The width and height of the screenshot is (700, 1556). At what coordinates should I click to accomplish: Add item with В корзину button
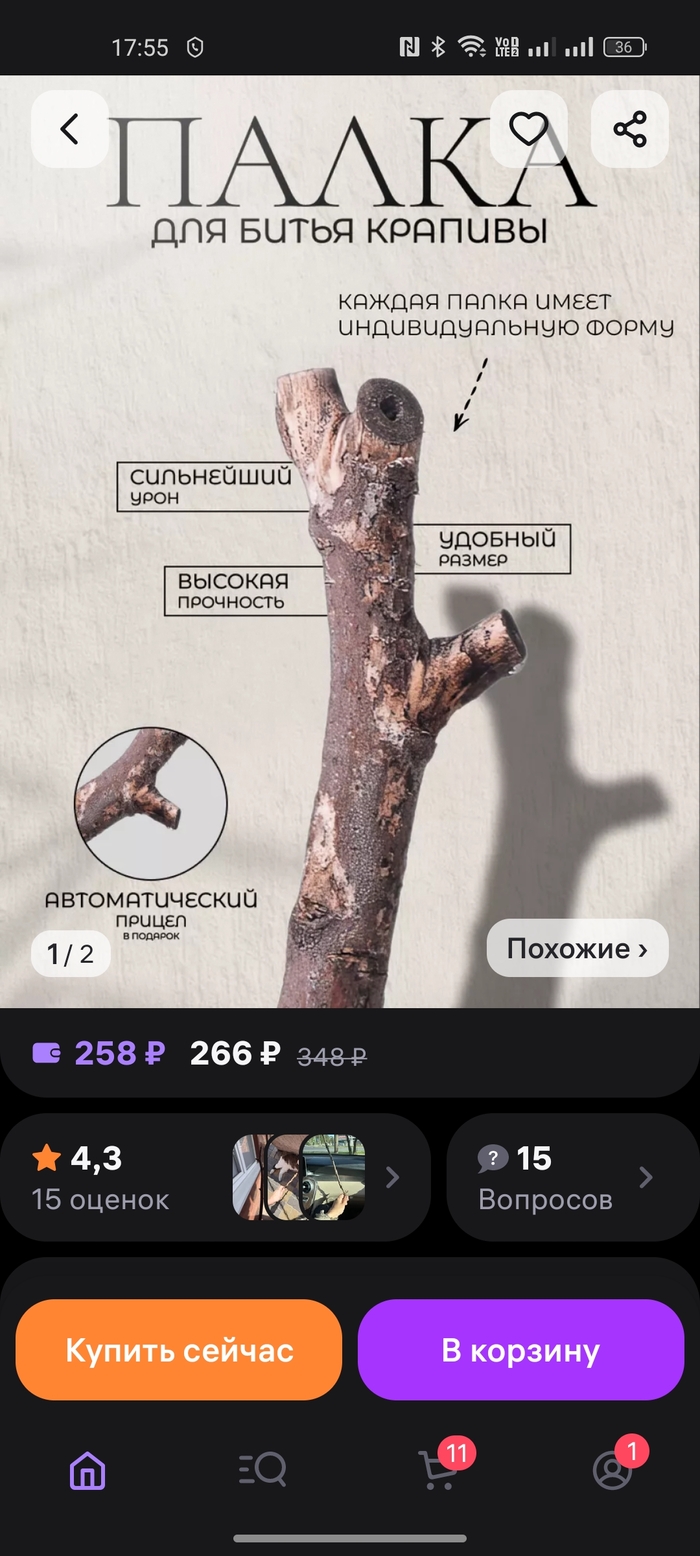click(x=520, y=1350)
